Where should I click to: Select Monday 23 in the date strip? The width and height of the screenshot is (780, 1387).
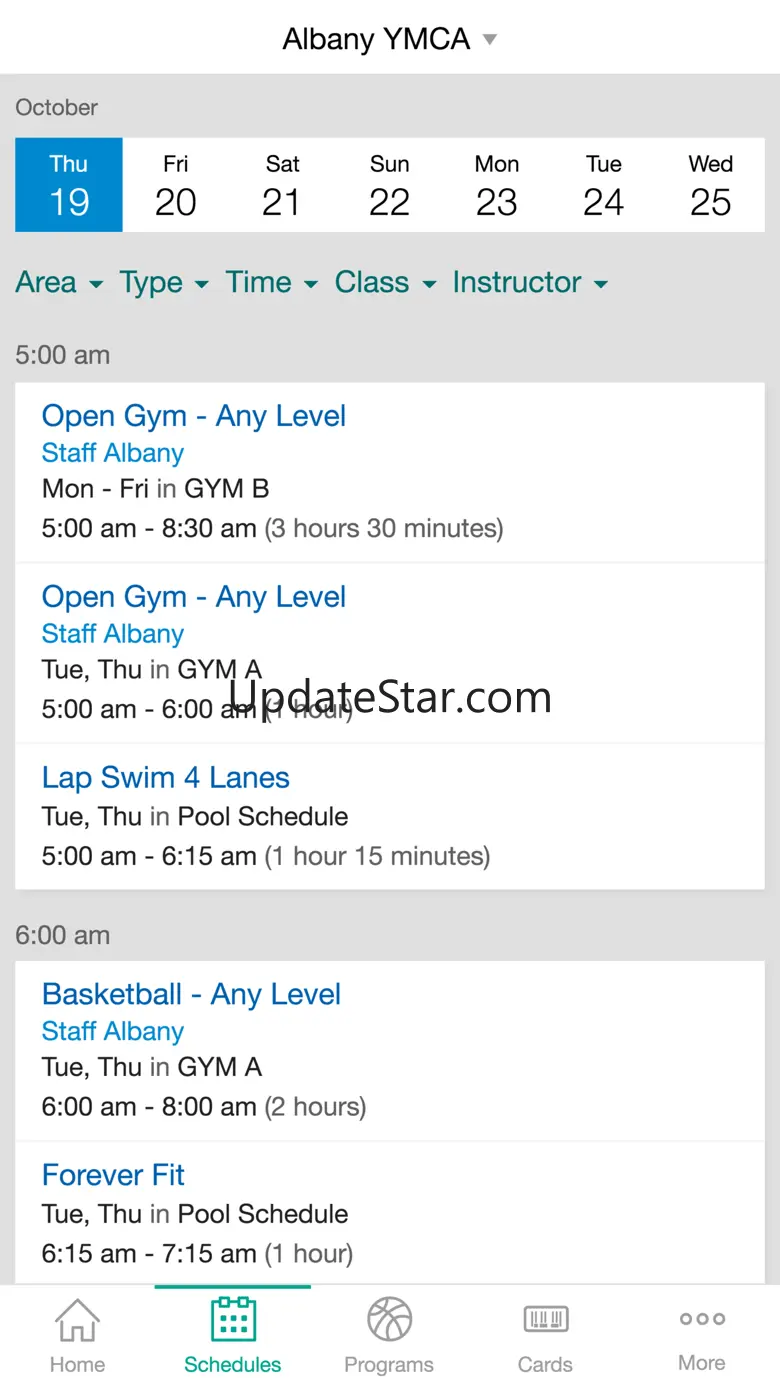tap(497, 185)
